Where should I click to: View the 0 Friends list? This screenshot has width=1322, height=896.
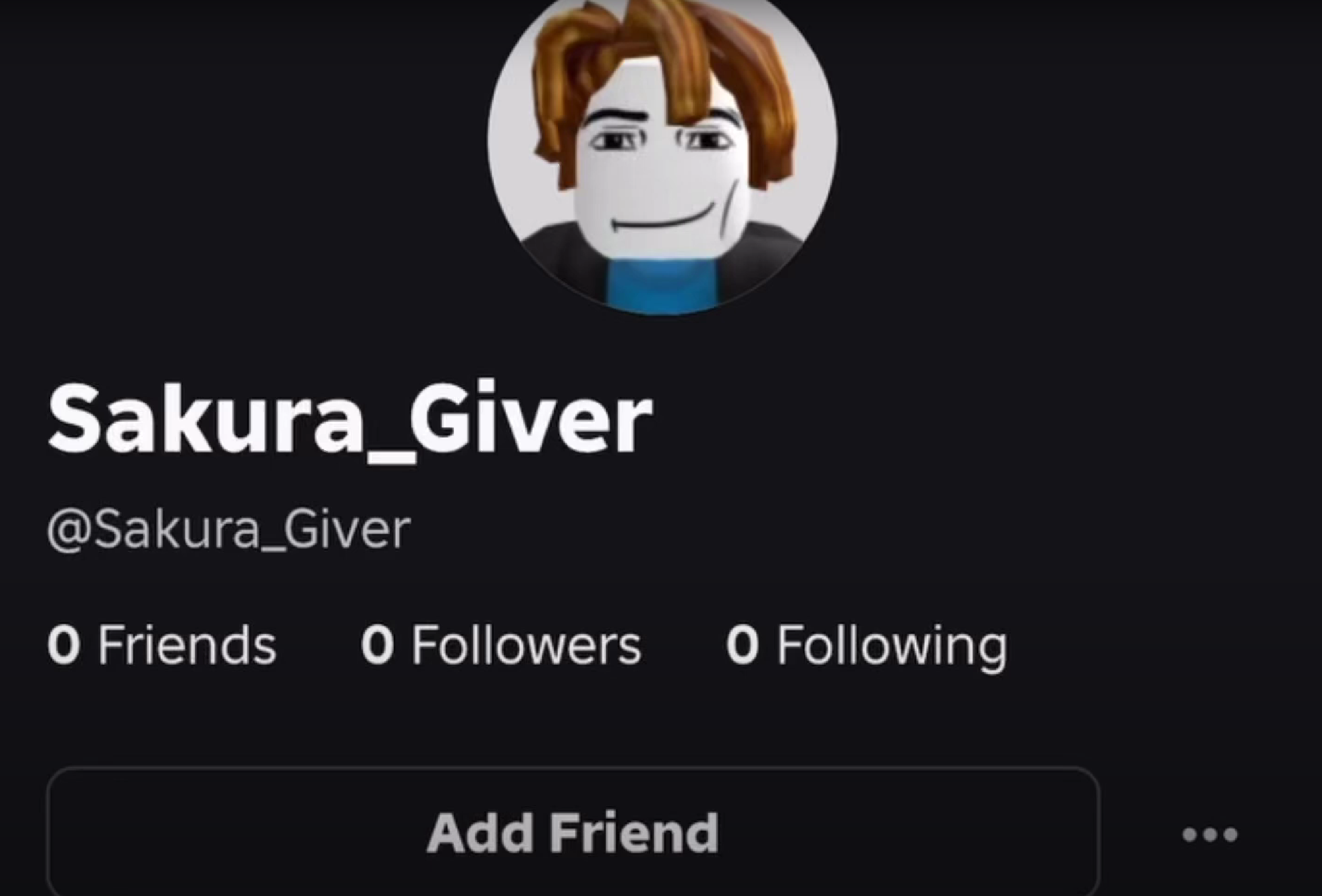(162, 645)
